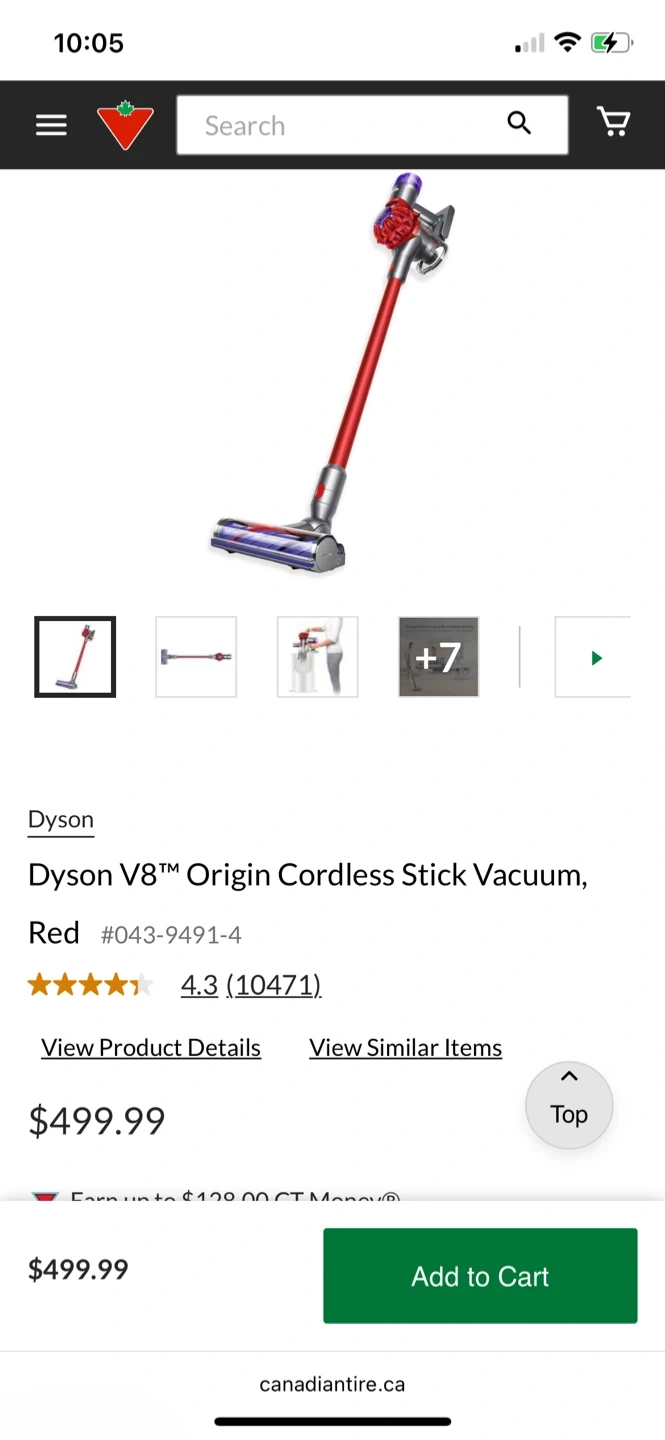The height and width of the screenshot is (1440, 665).
Task: Enlarge the main Dyson vacuum product image
Action: coord(332,375)
